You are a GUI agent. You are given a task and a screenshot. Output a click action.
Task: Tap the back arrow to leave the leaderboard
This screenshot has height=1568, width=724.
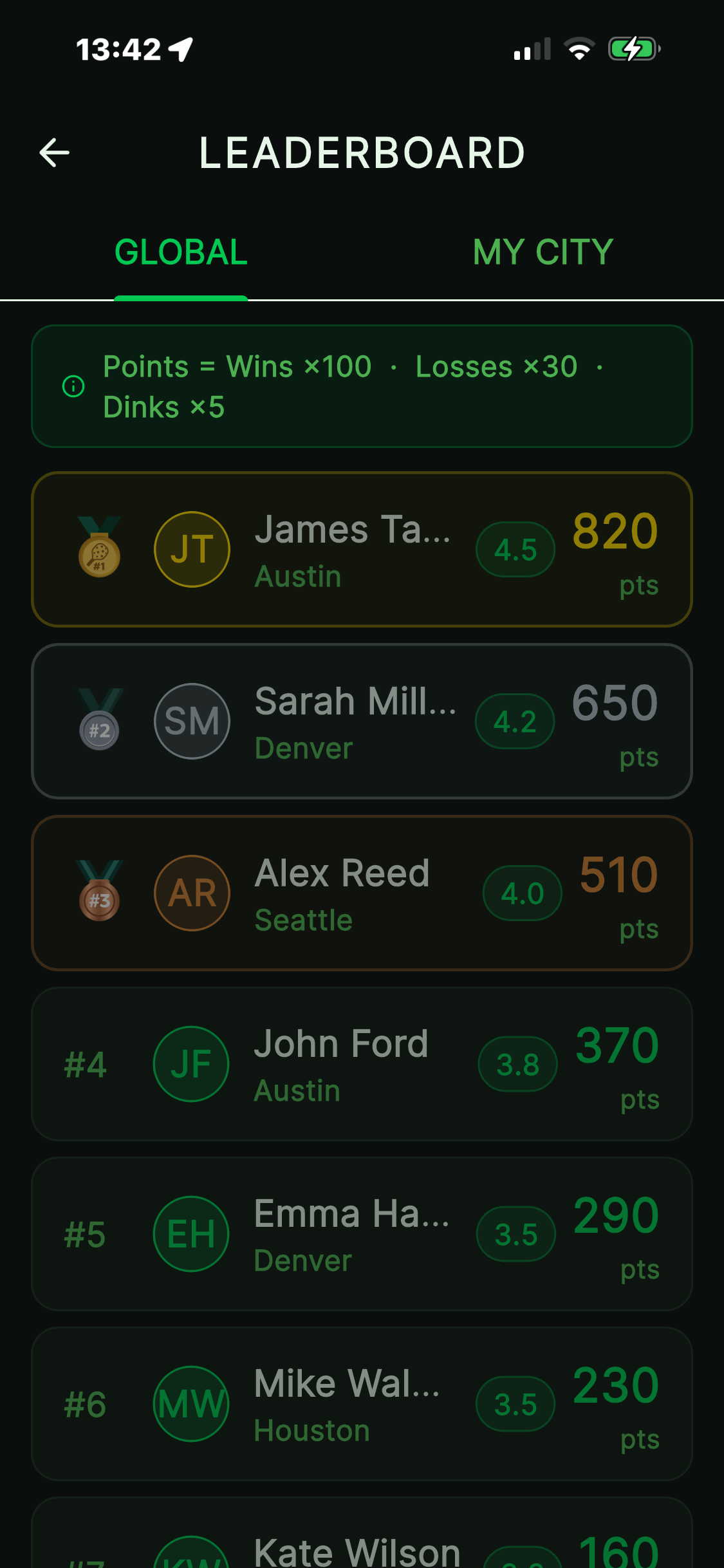tap(53, 153)
